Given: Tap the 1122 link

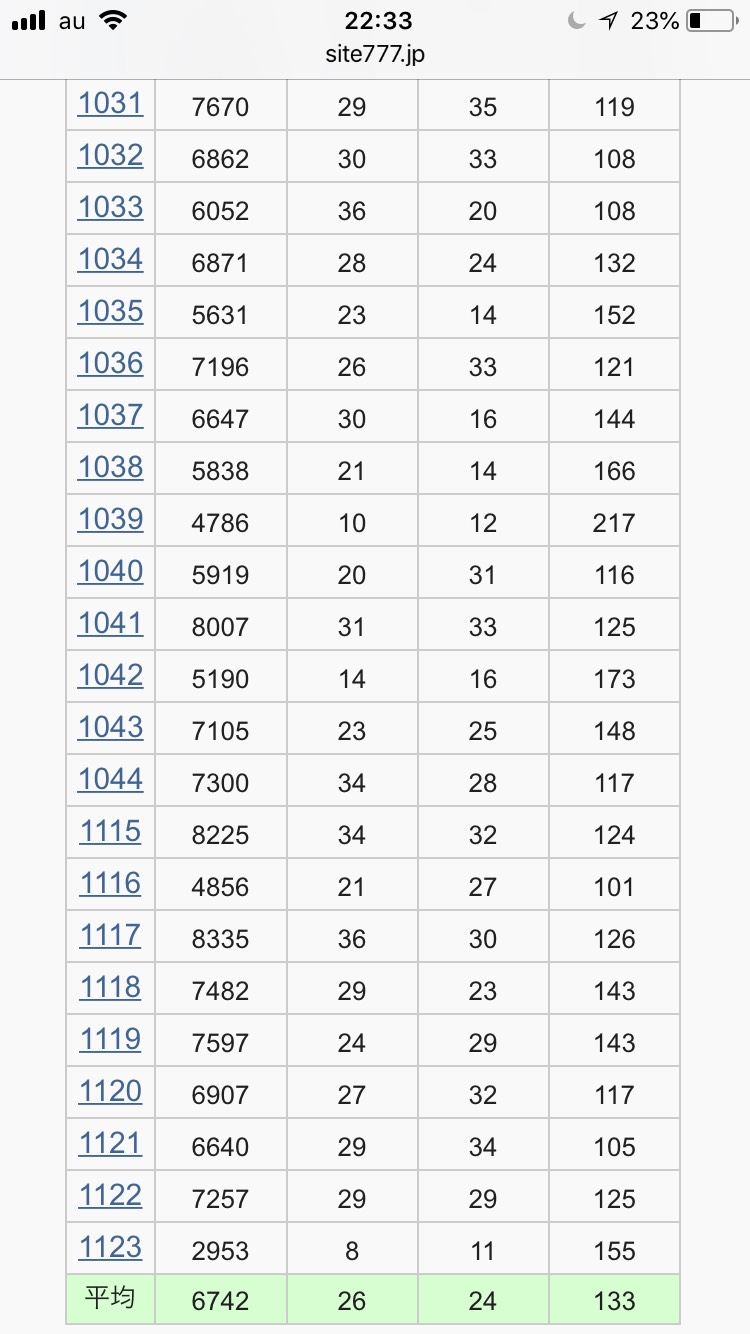Looking at the screenshot, I should pyautogui.click(x=110, y=1196).
